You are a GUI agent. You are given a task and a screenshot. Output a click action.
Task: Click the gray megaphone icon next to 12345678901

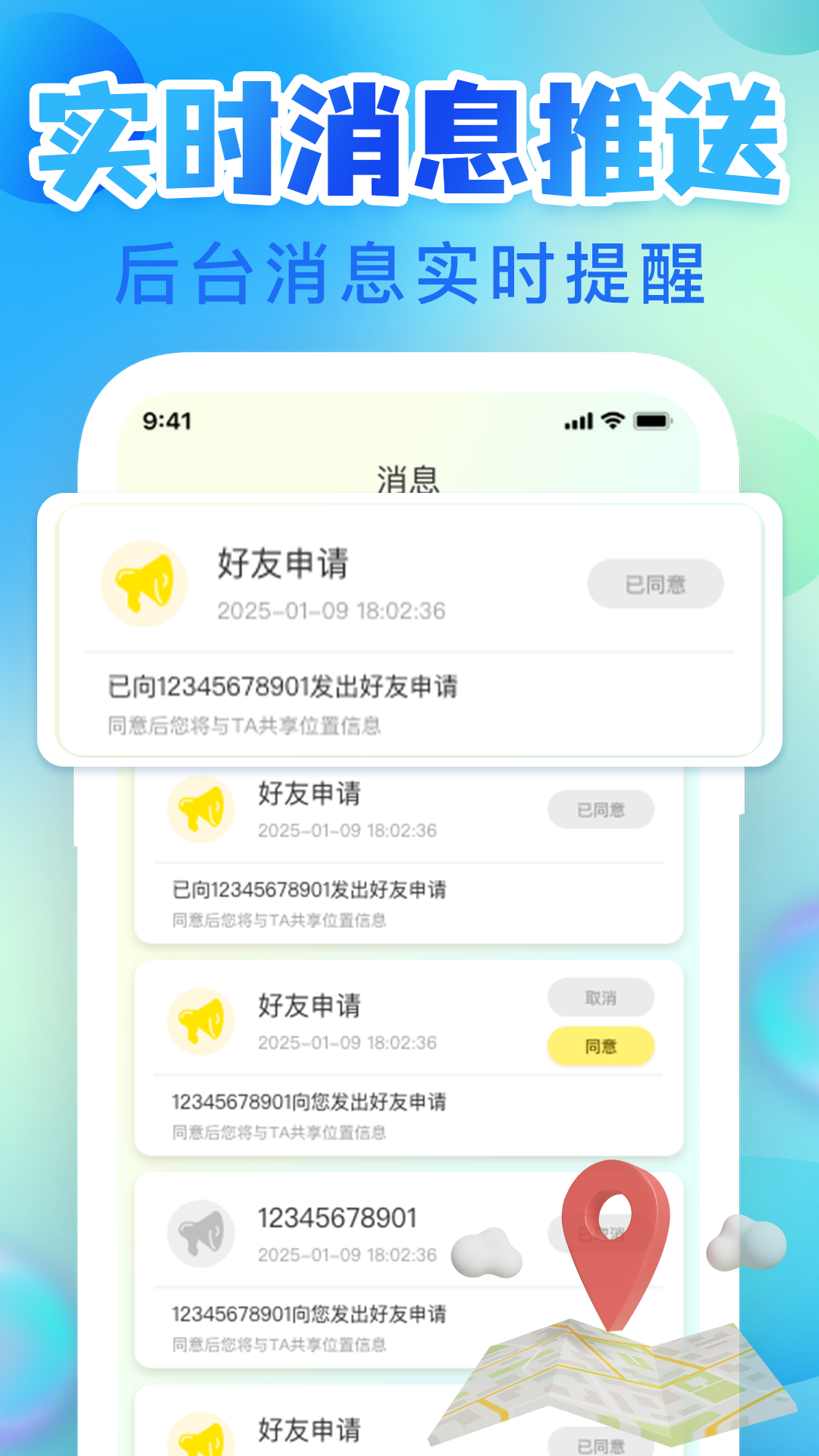tap(199, 1232)
